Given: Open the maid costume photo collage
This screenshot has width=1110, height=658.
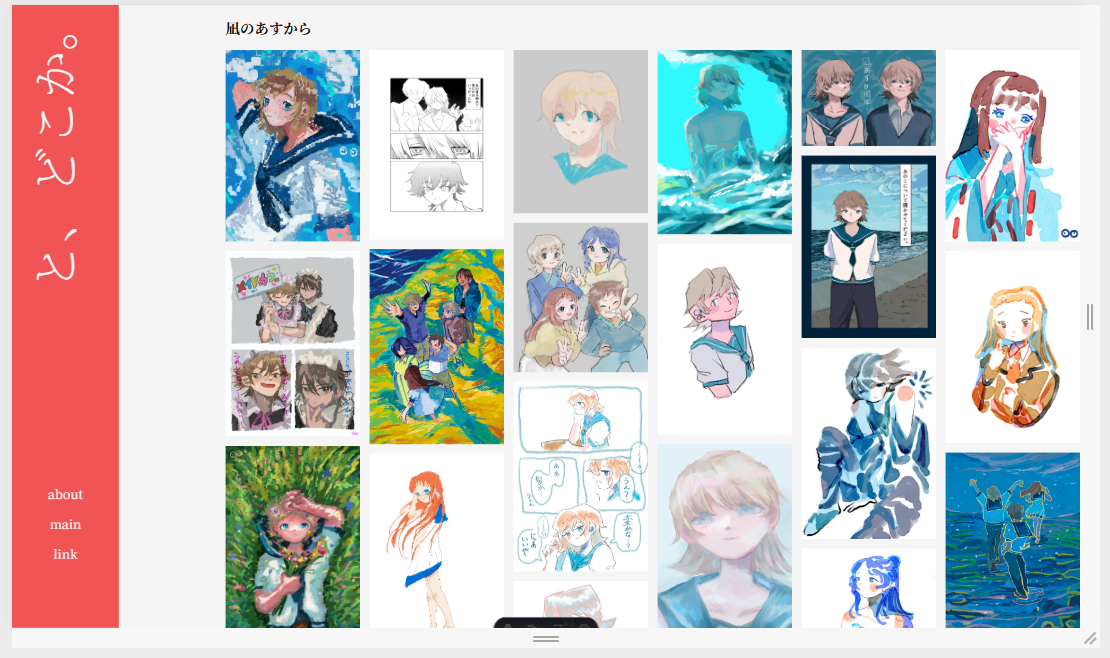Looking at the screenshot, I should coord(292,344).
